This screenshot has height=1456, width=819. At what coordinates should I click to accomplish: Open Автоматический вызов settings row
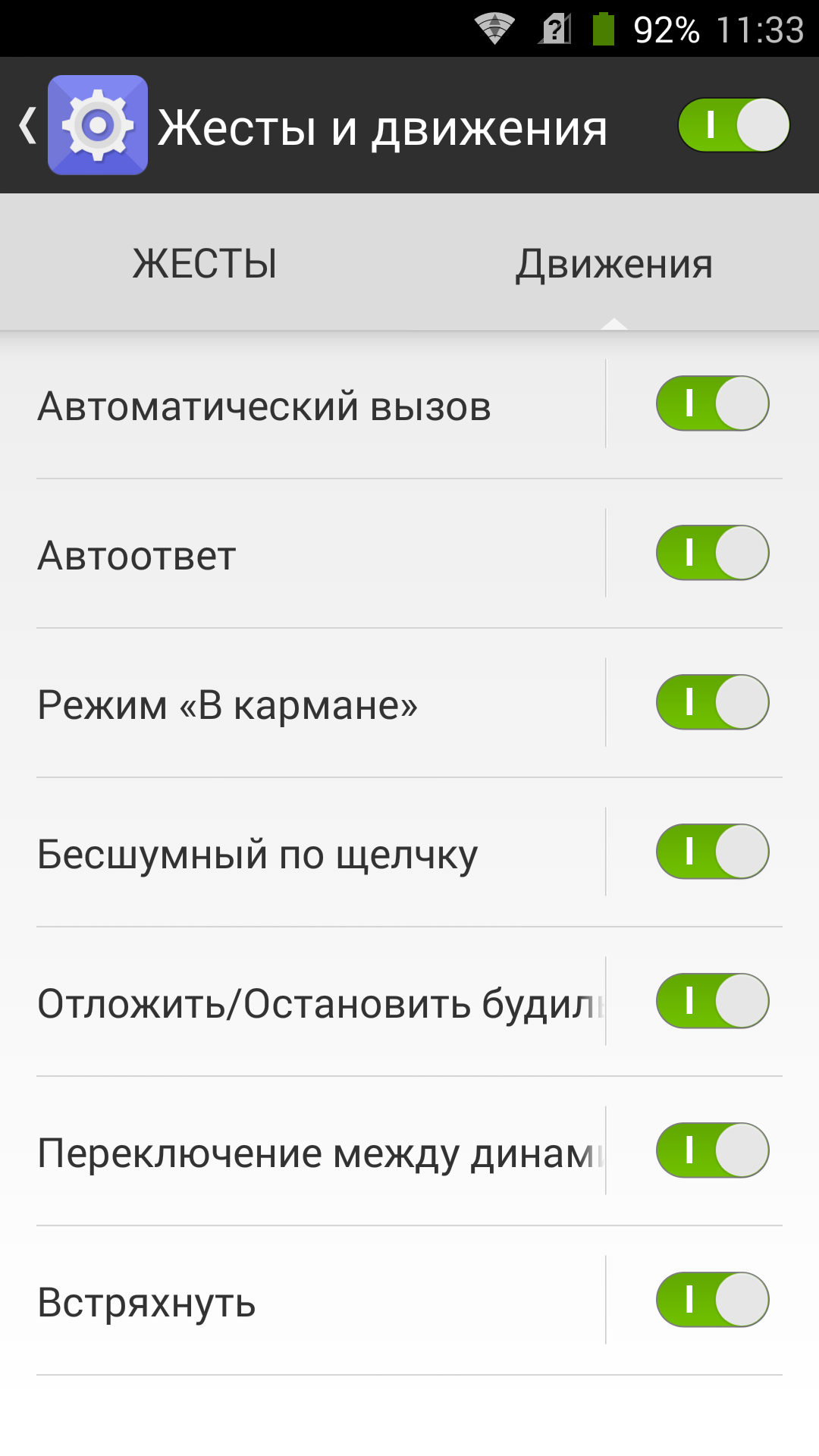click(303, 405)
